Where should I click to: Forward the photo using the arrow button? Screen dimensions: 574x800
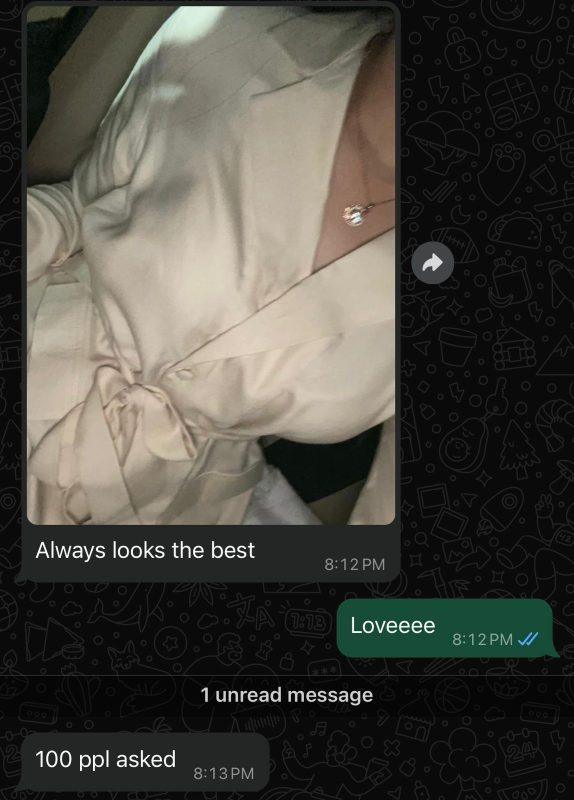click(433, 263)
